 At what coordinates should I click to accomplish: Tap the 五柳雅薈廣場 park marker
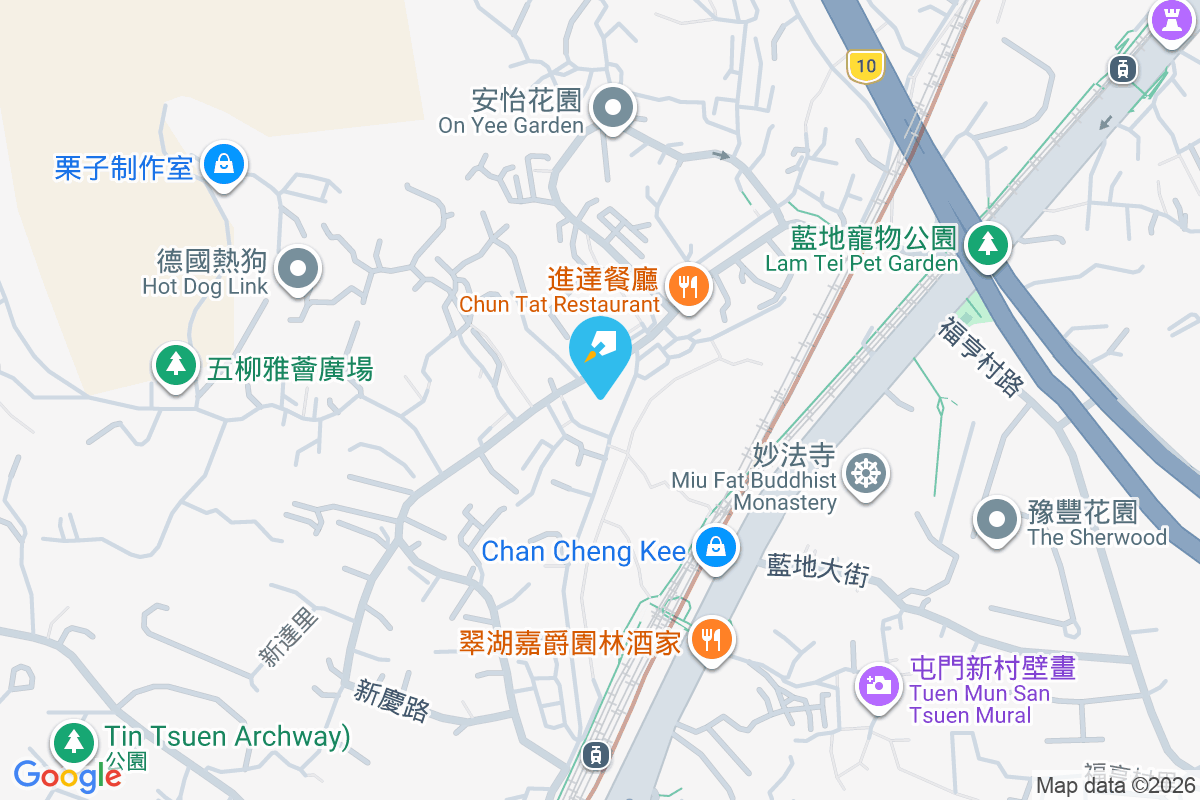(x=176, y=365)
